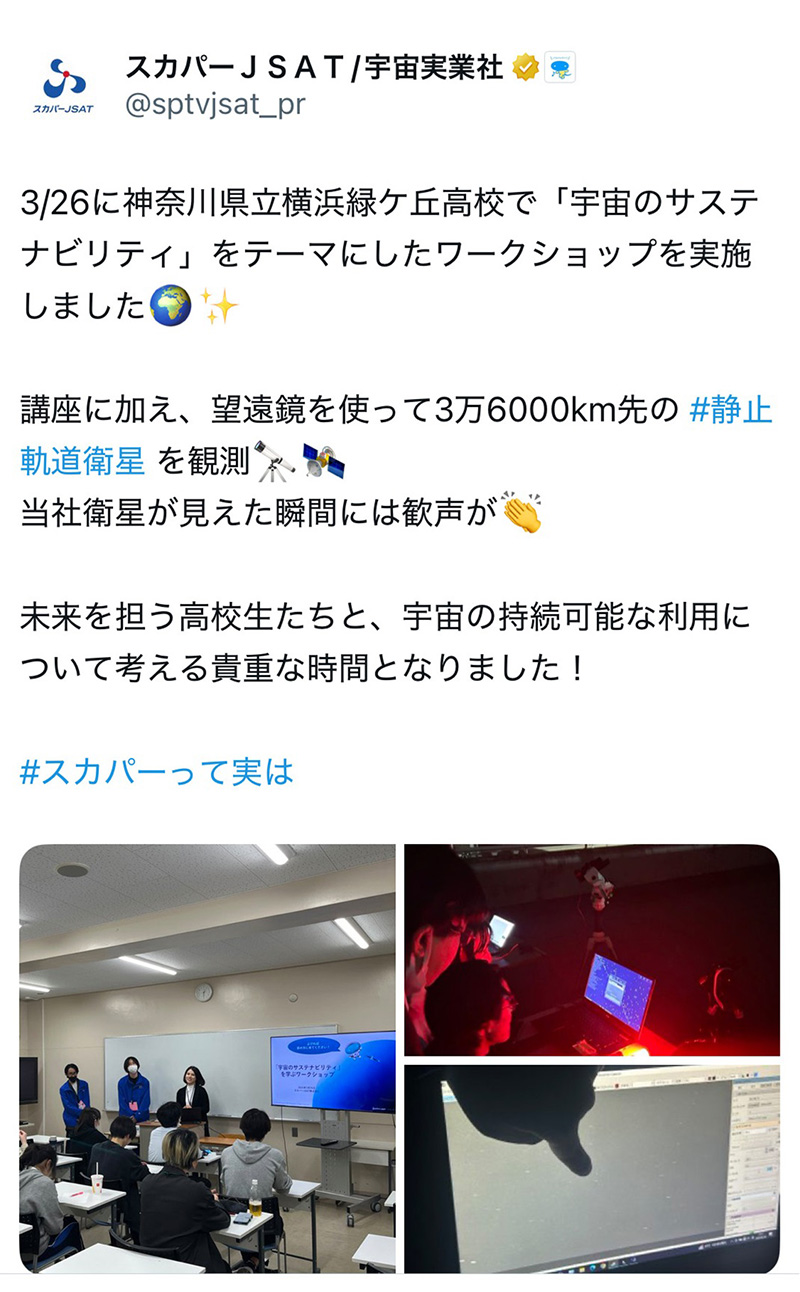Image resolution: width=800 pixels, height=1292 pixels.
Task: Open the スカパーJSAT profile avatar
Action: (63, 86)
